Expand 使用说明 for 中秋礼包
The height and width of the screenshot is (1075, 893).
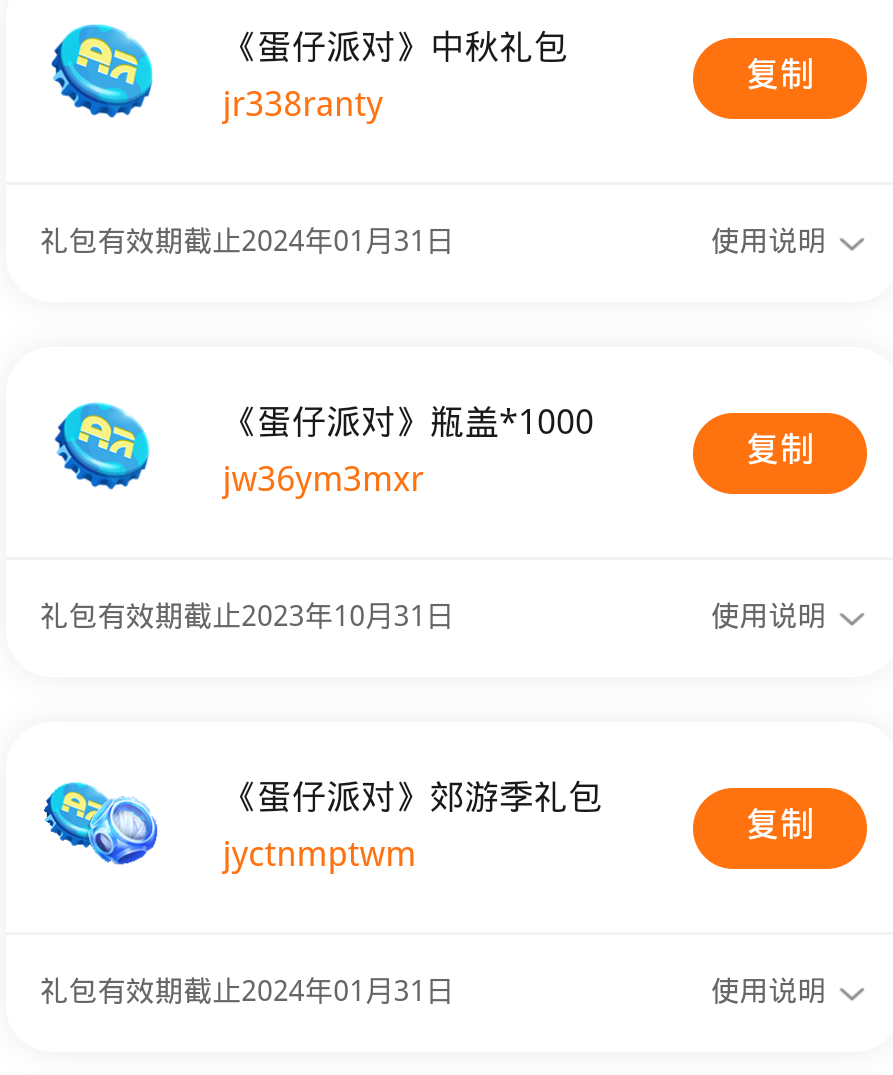coord(787,242)
